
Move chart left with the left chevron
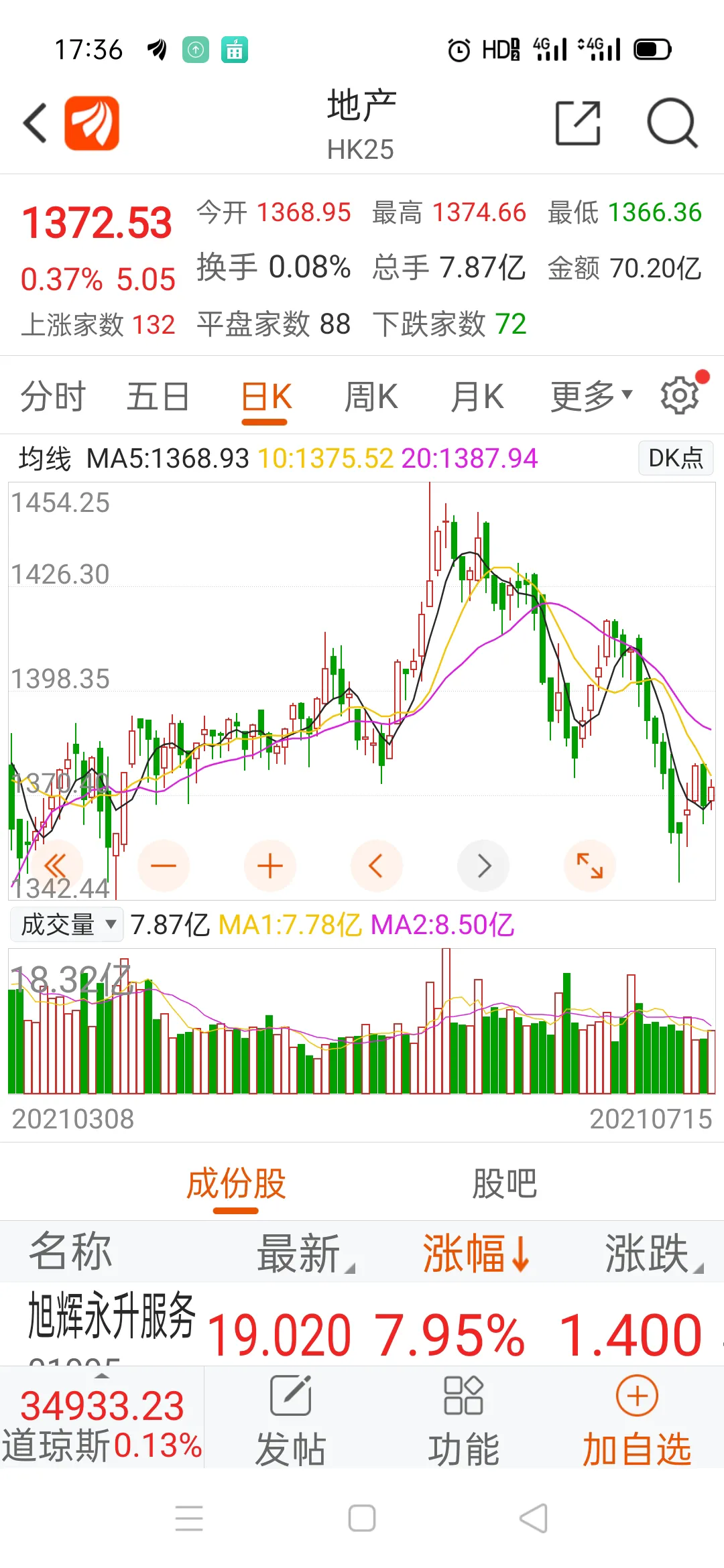377,866
